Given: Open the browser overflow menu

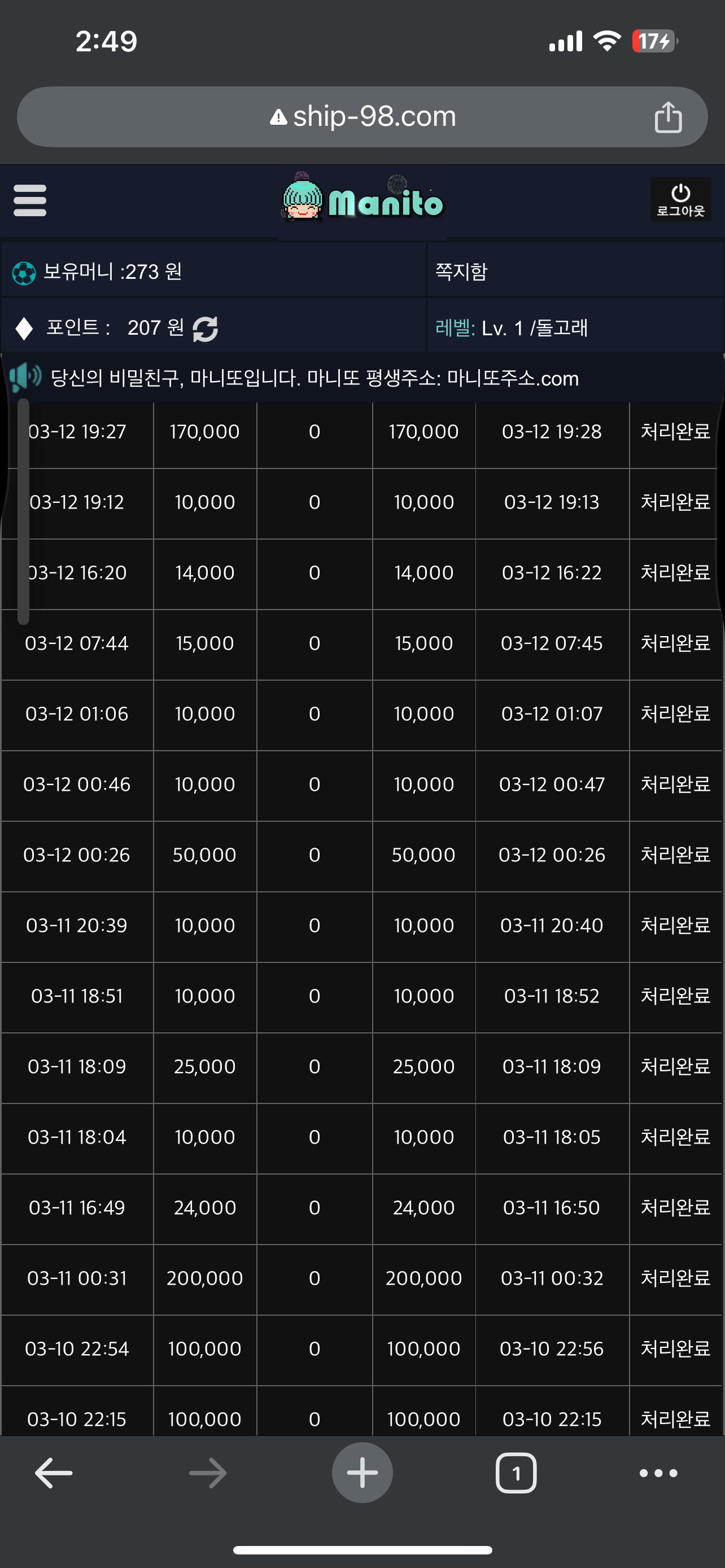Looking at the screenshot, I should pyautogui.click(x=658, y=1473).
